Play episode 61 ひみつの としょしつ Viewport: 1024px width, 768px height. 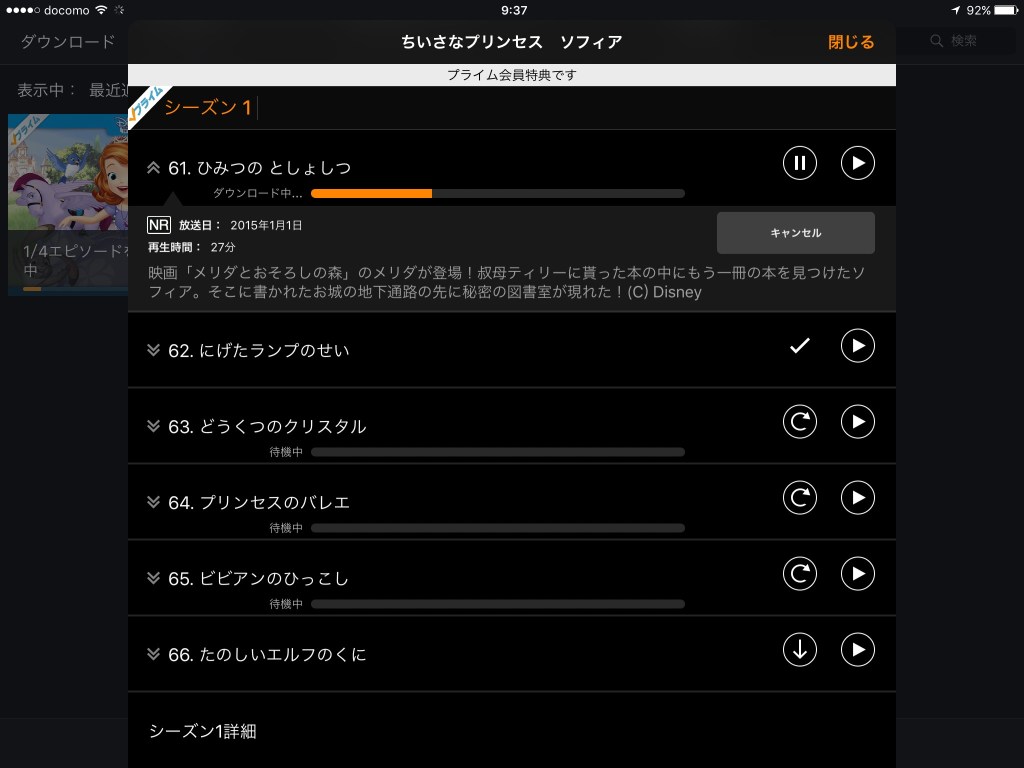click(x=857, y=163)
